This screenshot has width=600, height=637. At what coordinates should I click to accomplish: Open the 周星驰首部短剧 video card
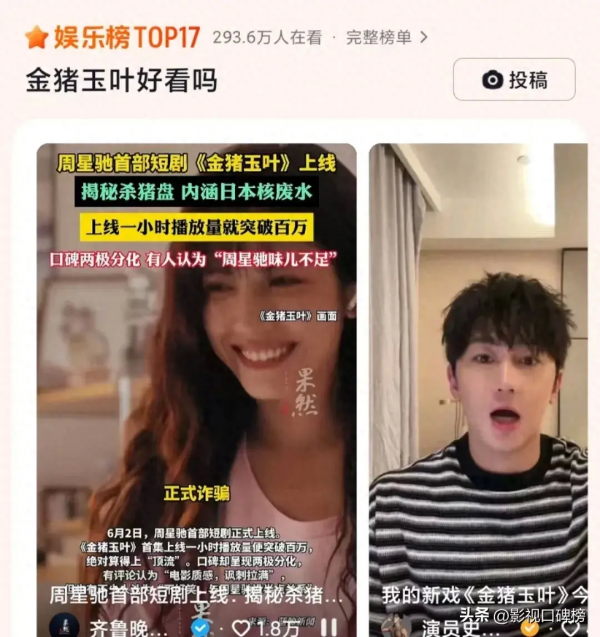197,380
